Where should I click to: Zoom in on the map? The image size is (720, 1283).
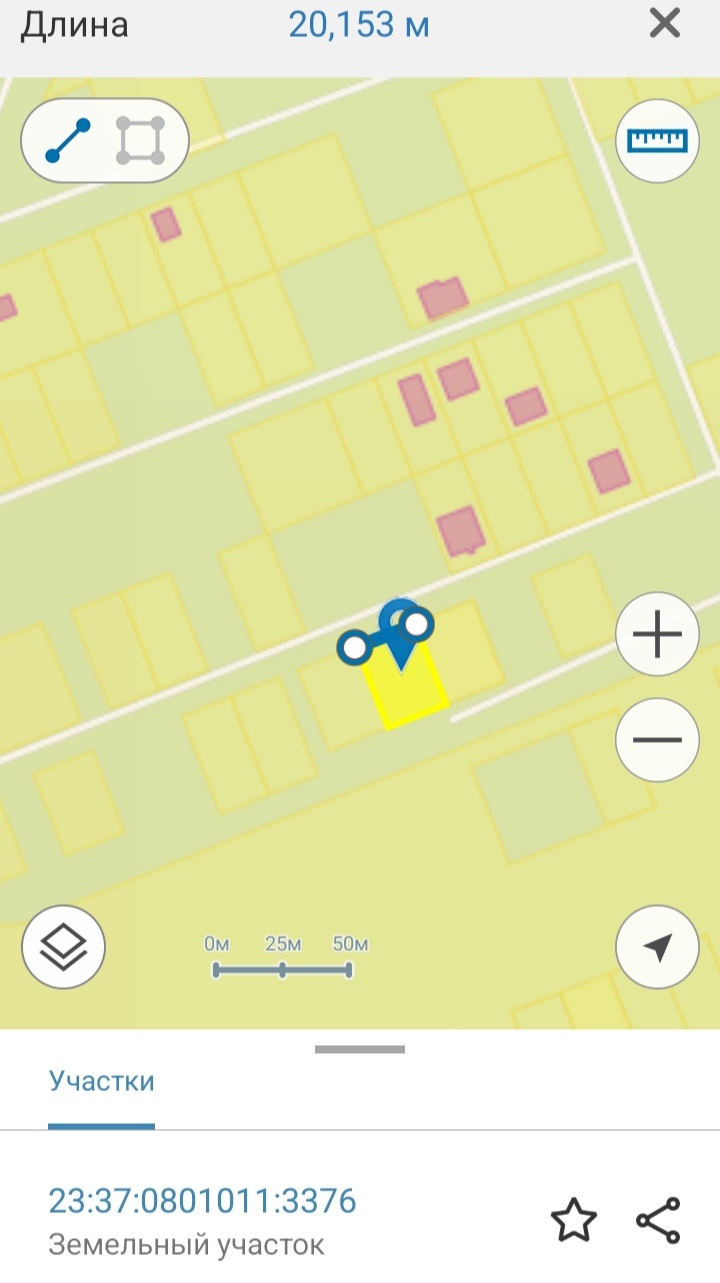point(657,634)
